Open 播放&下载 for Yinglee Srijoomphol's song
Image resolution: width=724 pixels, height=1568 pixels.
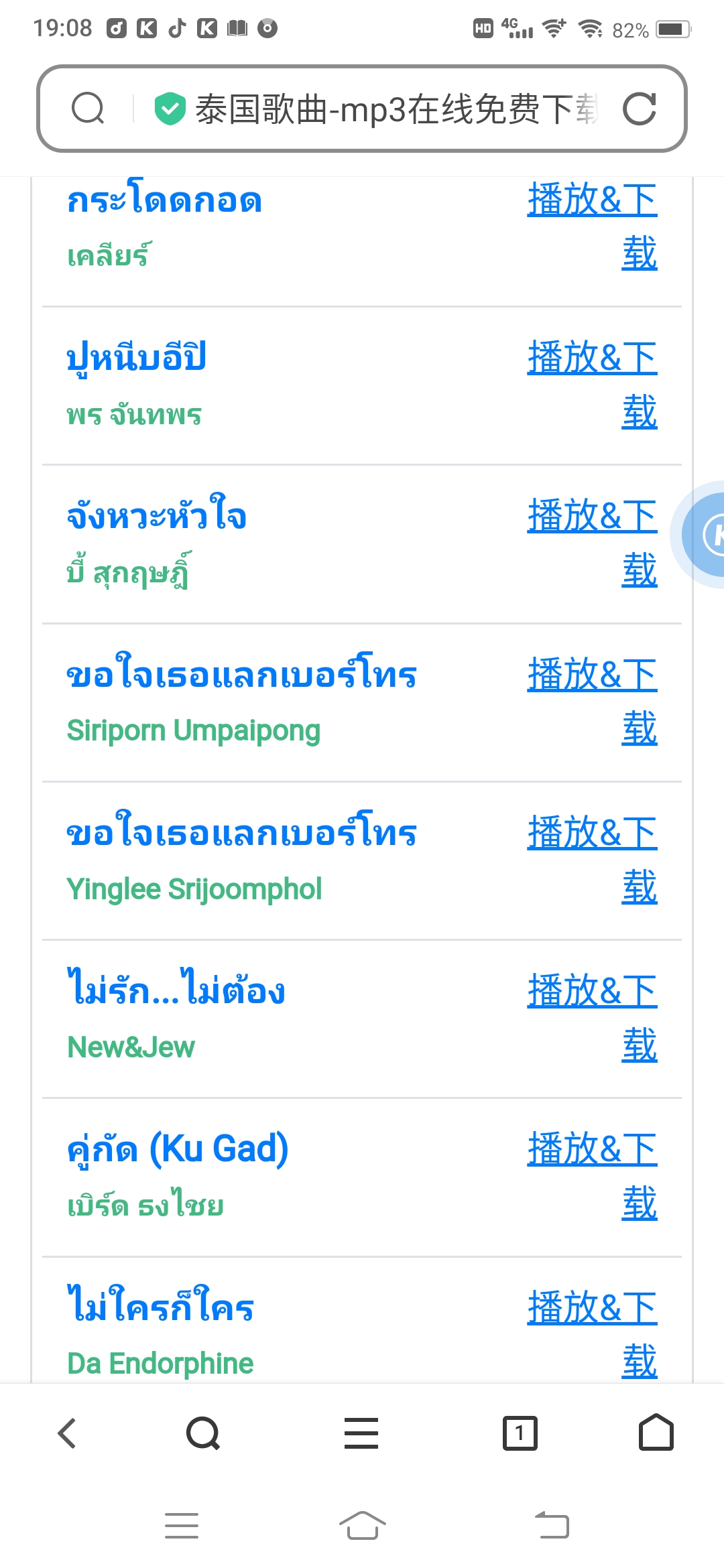pos(592,833)
